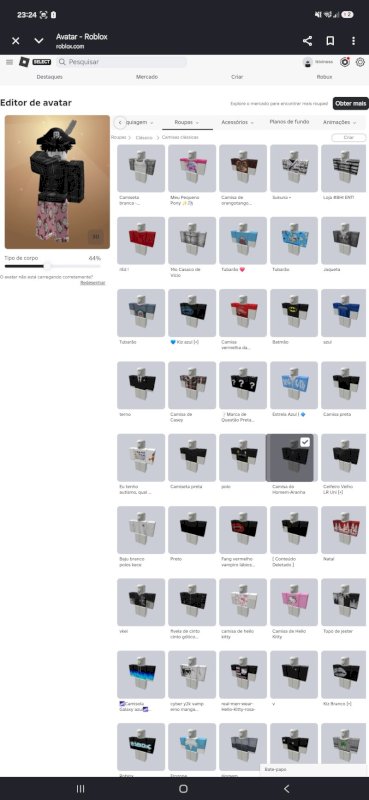Switch to Planos de fundo tab
The width and height of the screenshot is (369, 800).
click(289, 122)
